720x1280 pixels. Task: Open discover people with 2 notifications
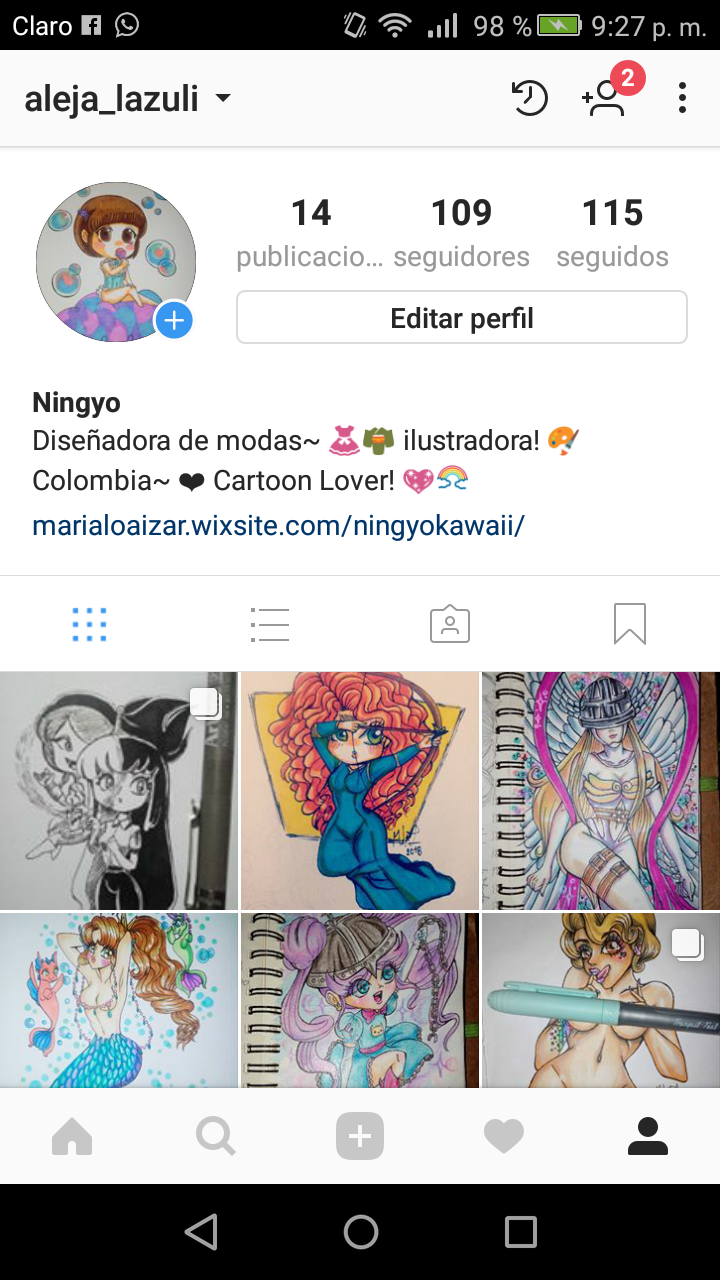(x=606, y=97)
